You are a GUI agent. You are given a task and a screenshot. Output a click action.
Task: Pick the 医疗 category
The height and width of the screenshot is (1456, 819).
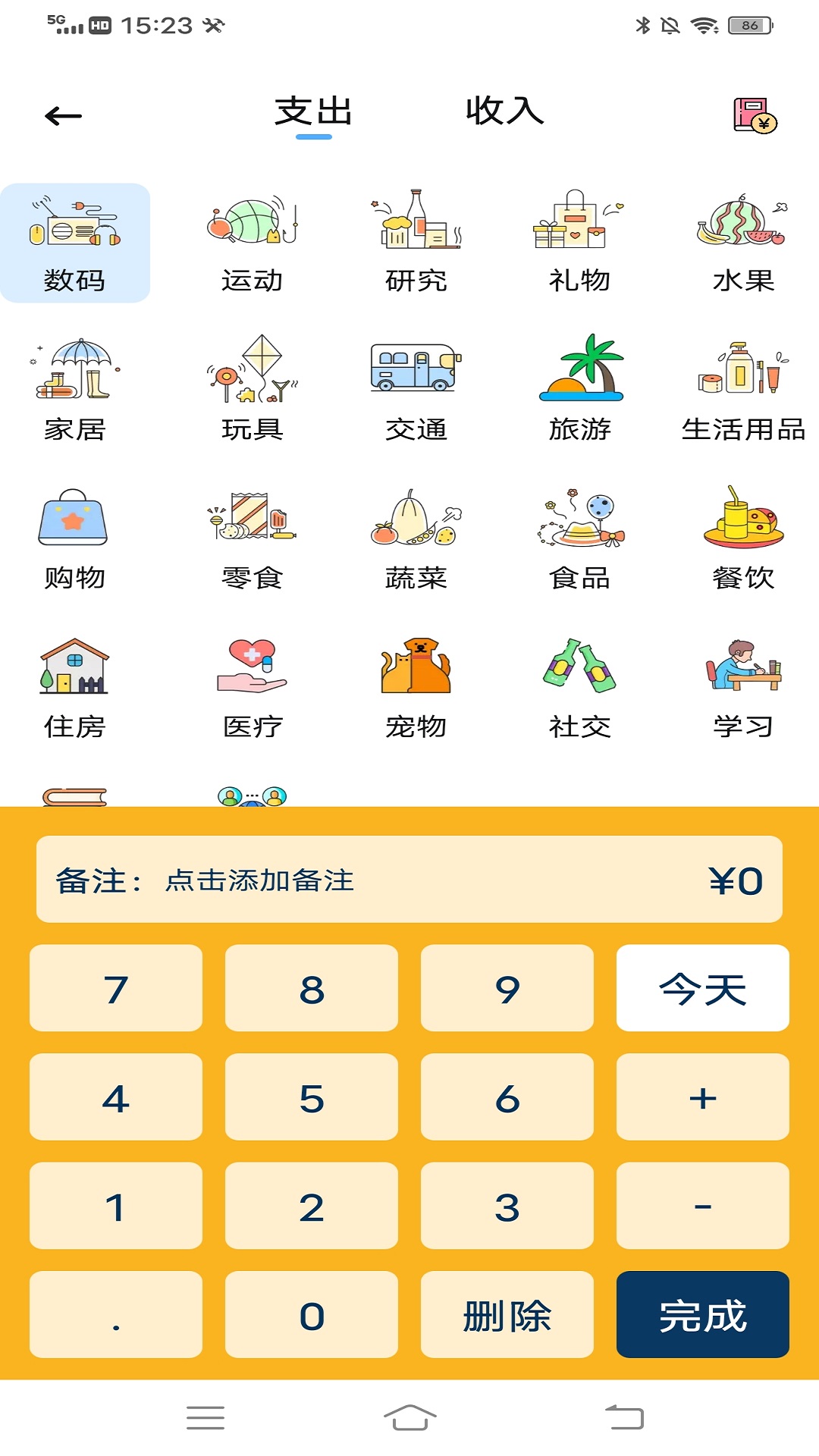(252, 688)
